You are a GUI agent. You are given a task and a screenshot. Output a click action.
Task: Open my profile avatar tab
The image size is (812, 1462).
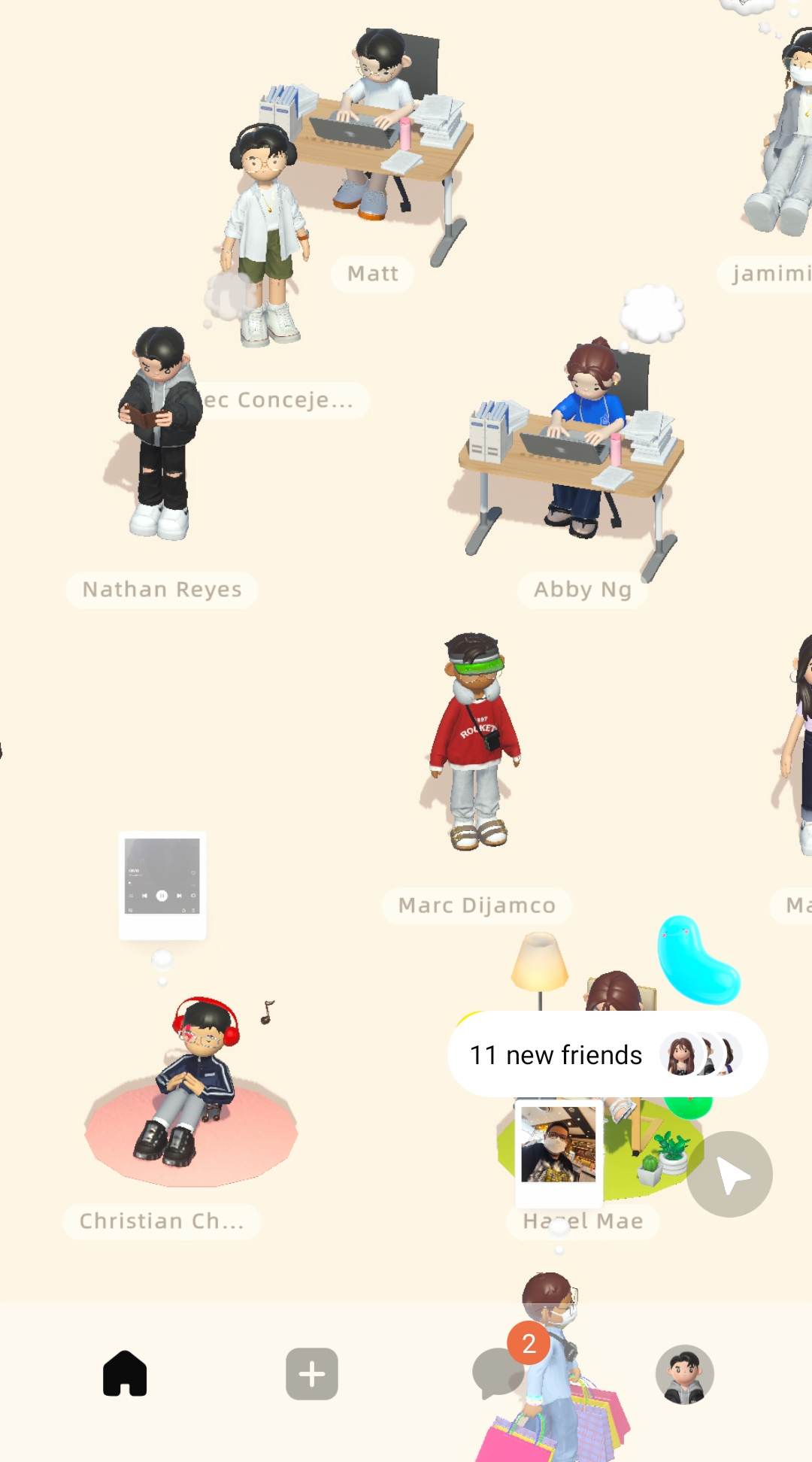[684, 1374]
